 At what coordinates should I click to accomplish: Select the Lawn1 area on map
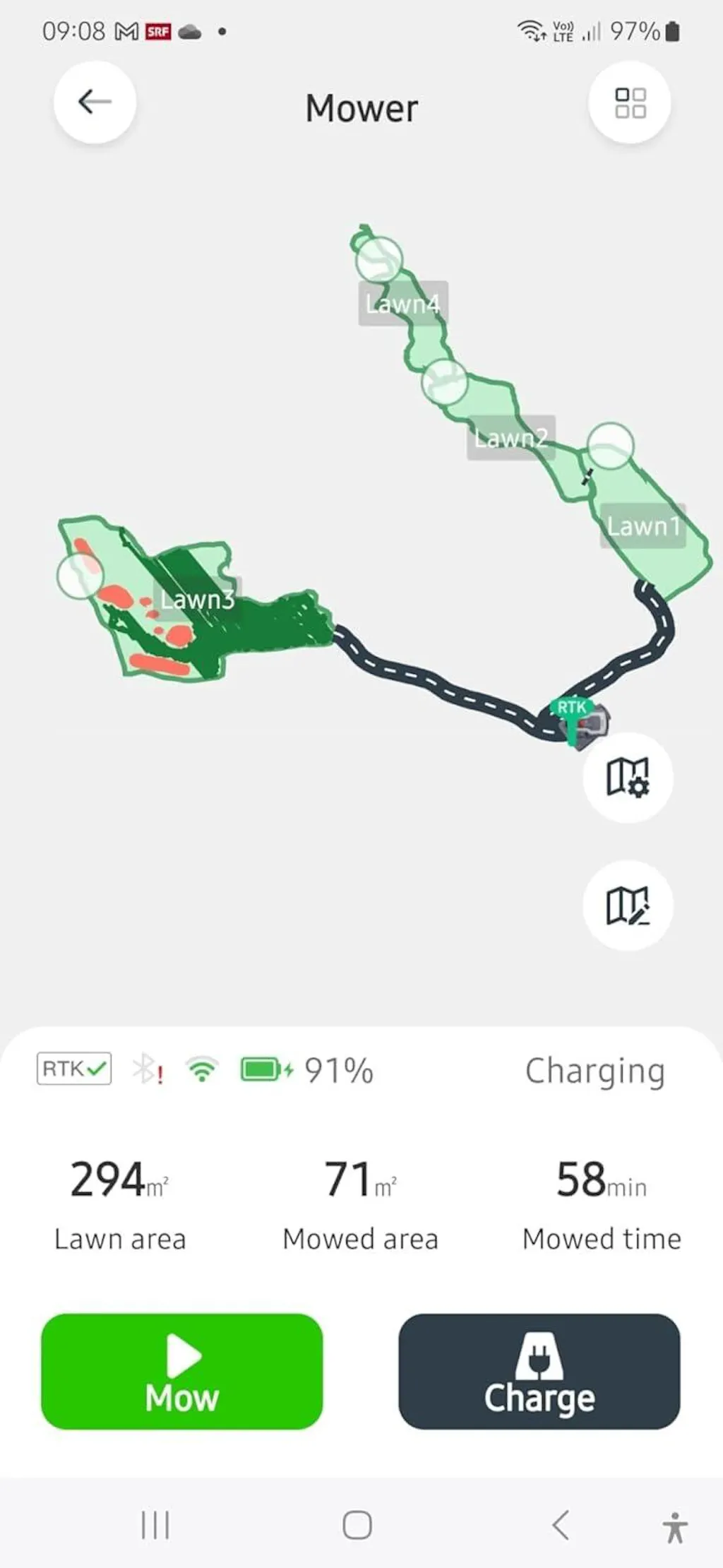click(643, 526)
